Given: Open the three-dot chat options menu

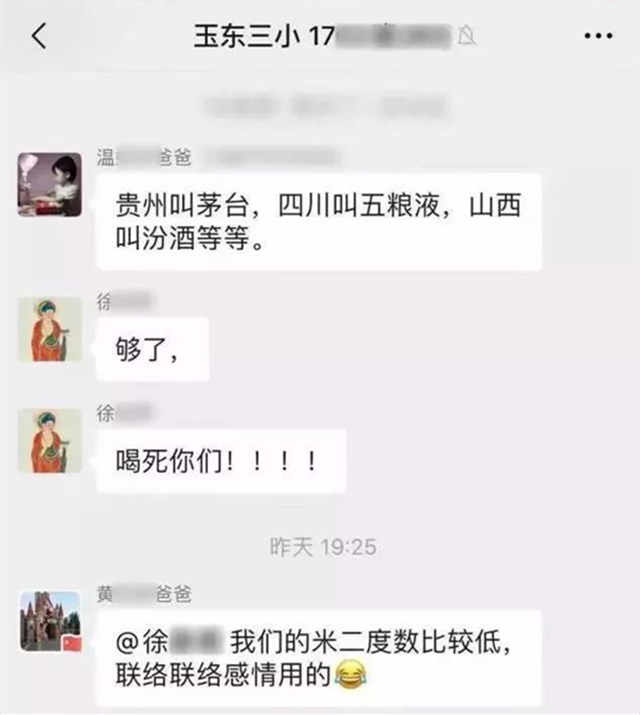Looking at the screenshot, I should (597, 37).
